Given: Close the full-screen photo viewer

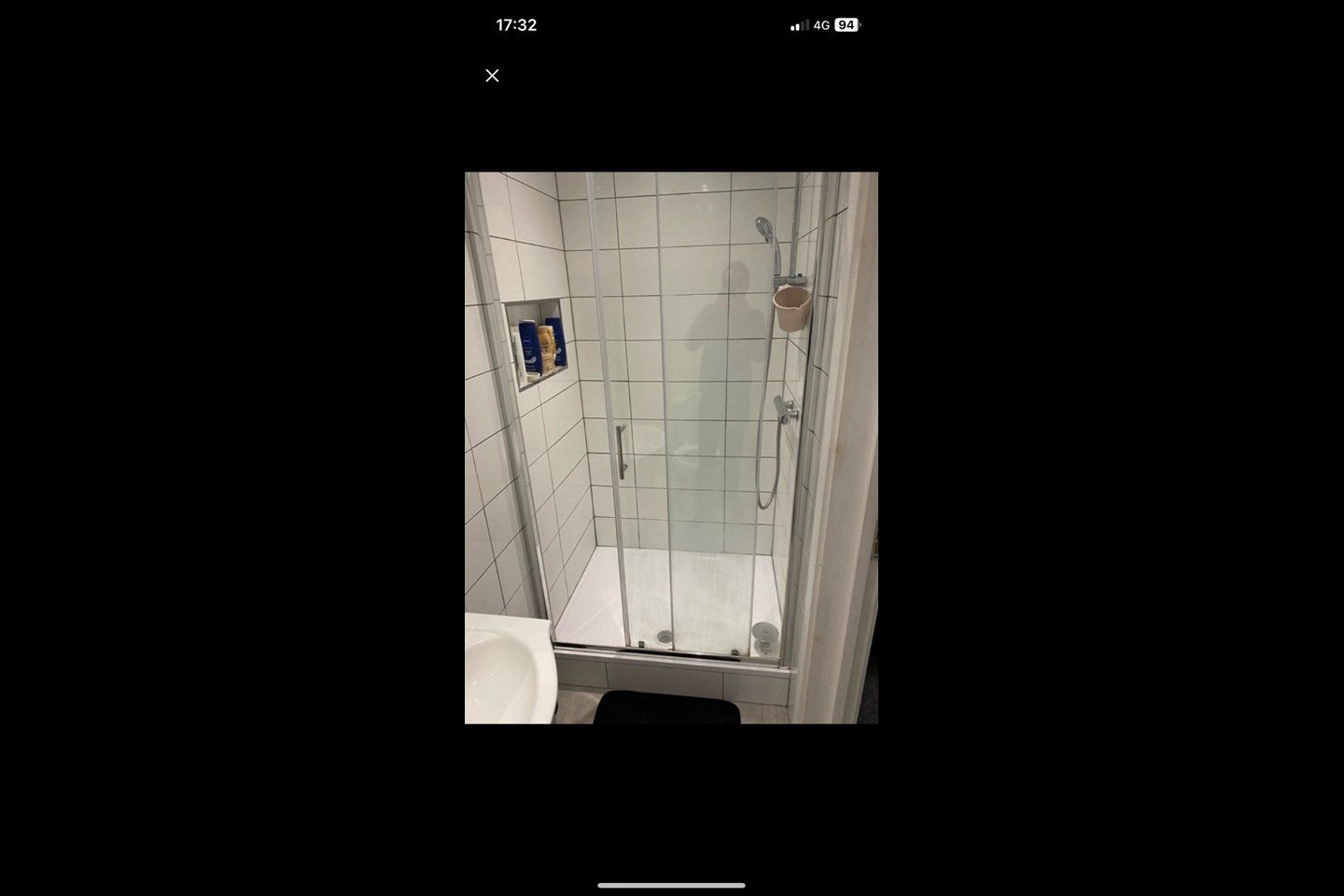Looking at the screenshot, I should pyautogui.click(x=492, y=76).
